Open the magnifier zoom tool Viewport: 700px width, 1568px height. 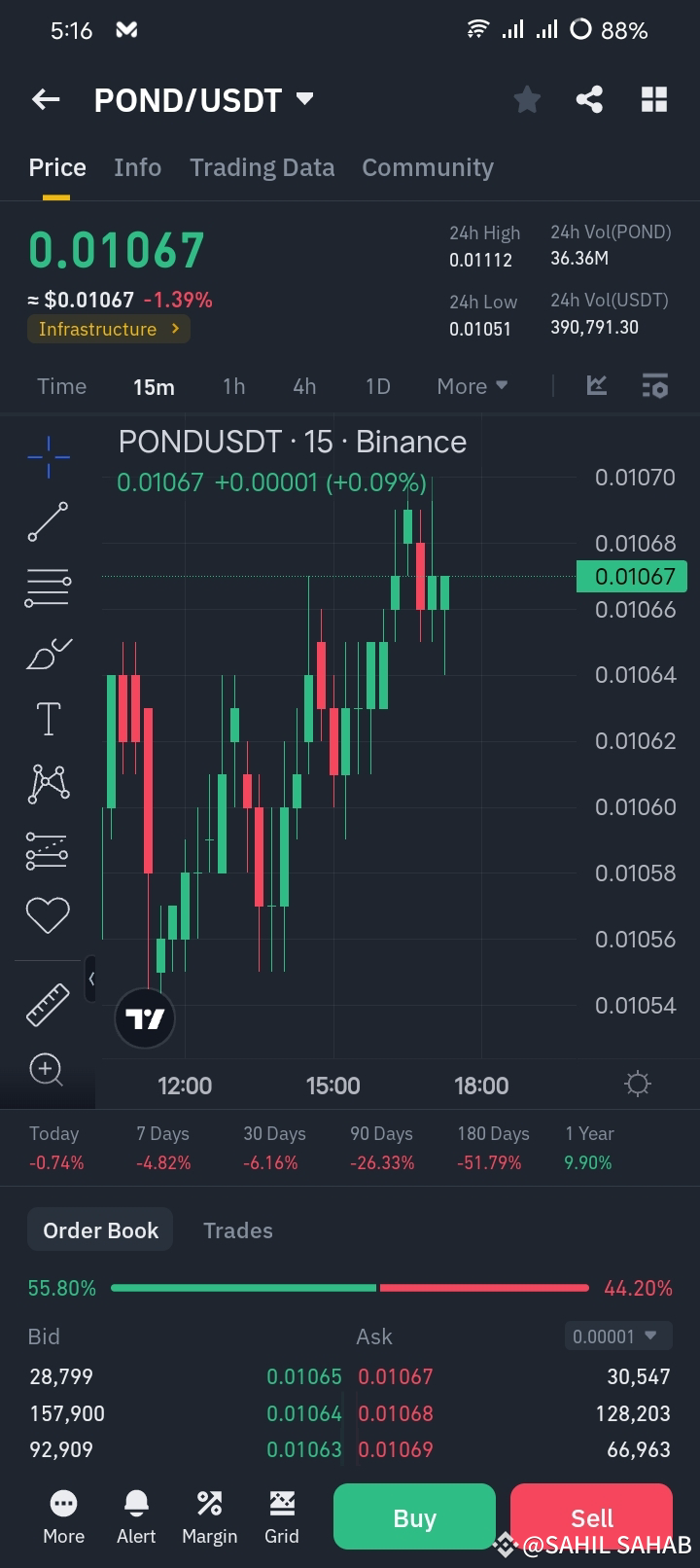pyautogui.click(x=48, y=1070)
